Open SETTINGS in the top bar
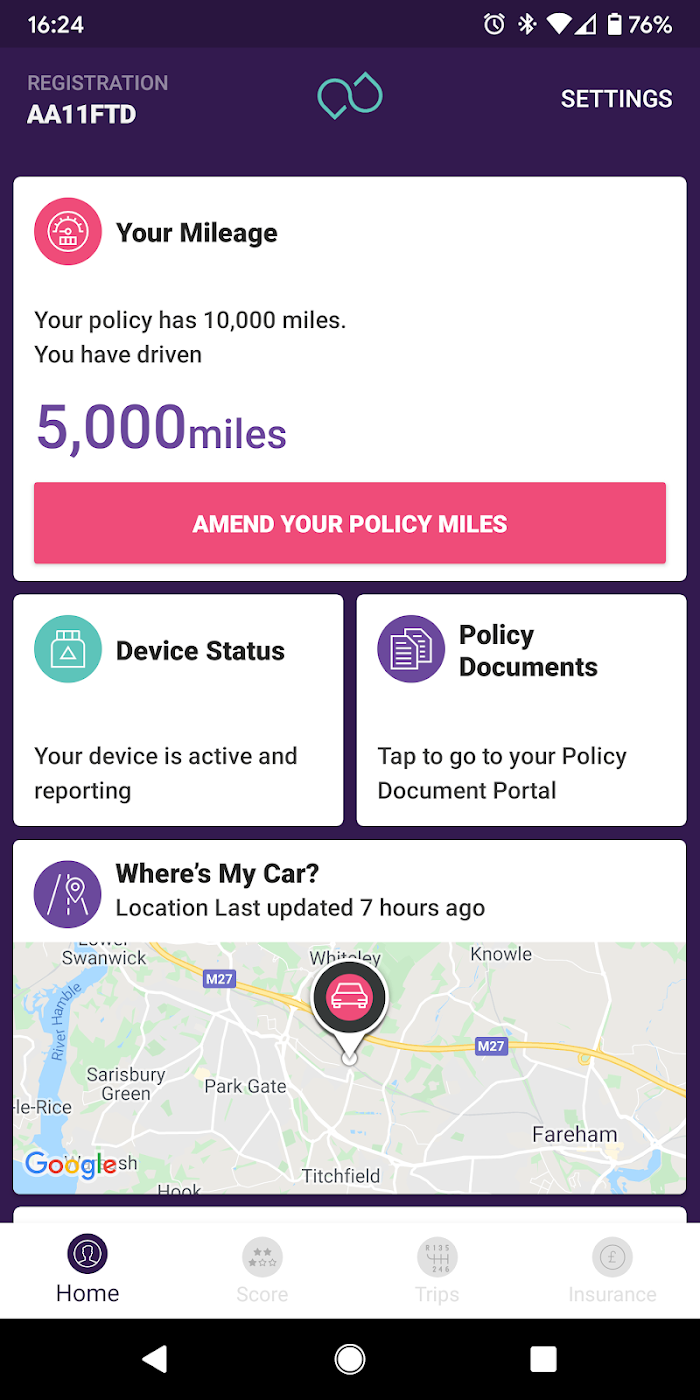Image resolution: width=700 pixels, height=1400 pixels. [616, 99]
